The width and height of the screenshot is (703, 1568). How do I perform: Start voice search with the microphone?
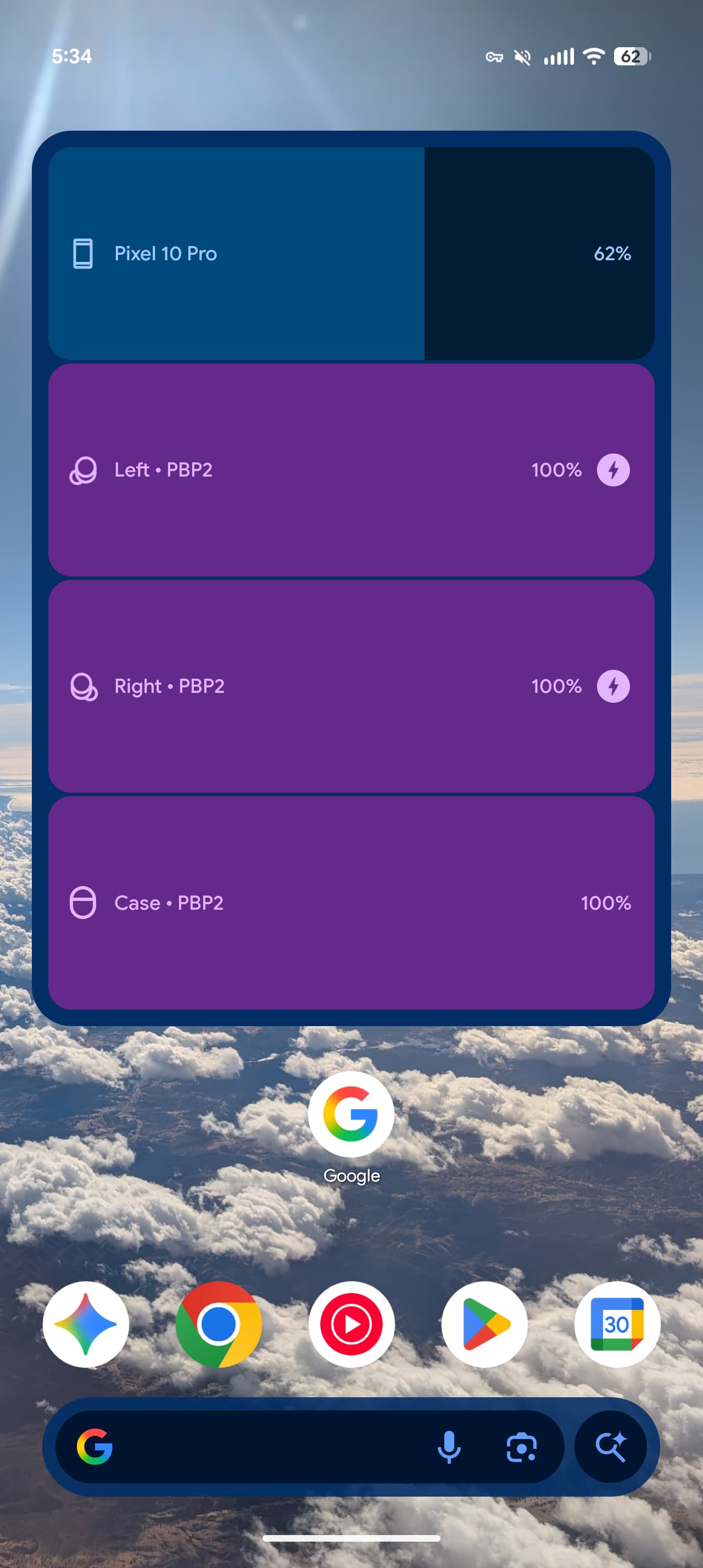click(x=449, y=1447)
